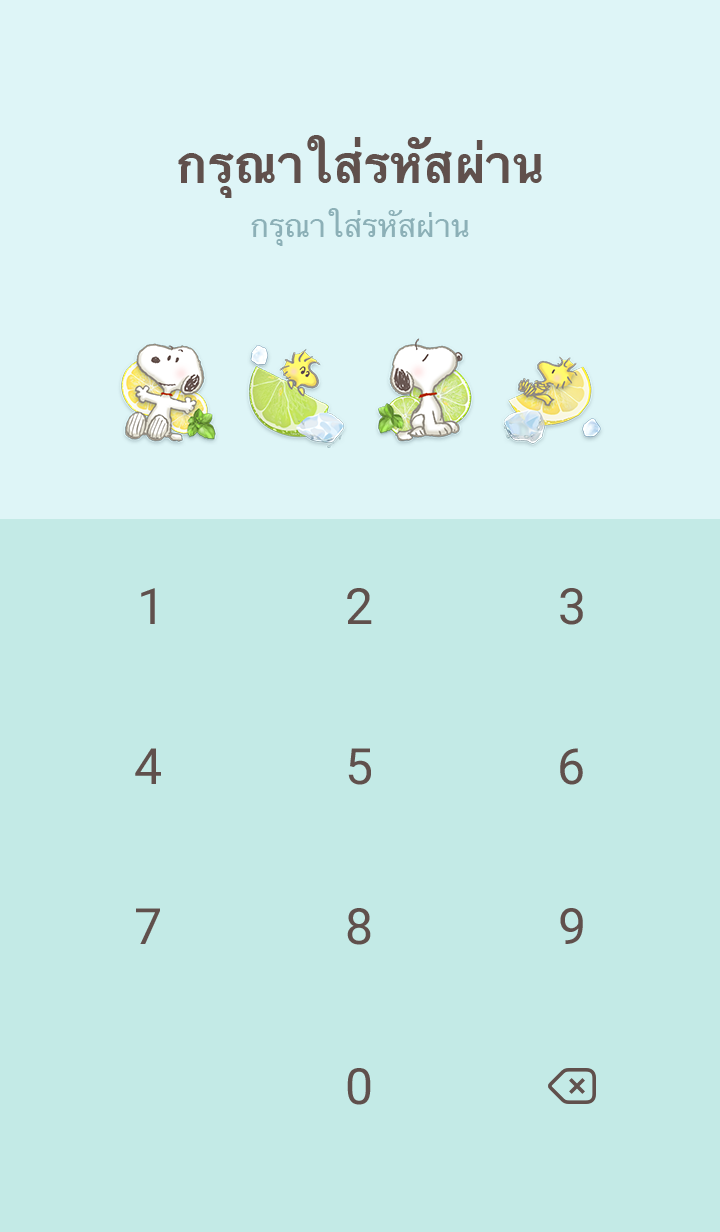Enter digit 0 on the keypad
Screen dimensions: 720x1232
[x=359, y=1087]
